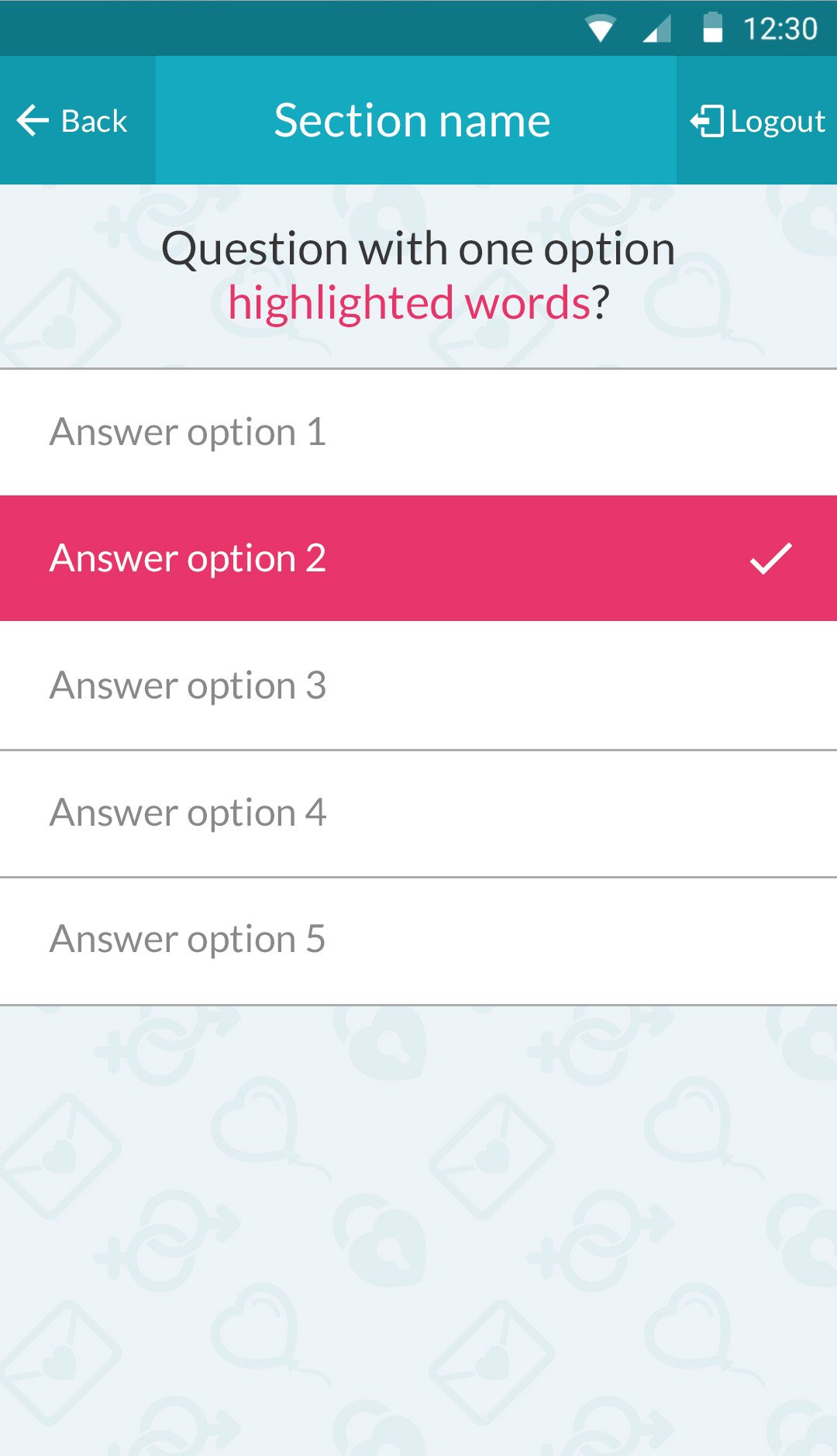The height and width of the screenshot is (1456, 837).
Task: Choose Answer option 3
Action: 418,685
